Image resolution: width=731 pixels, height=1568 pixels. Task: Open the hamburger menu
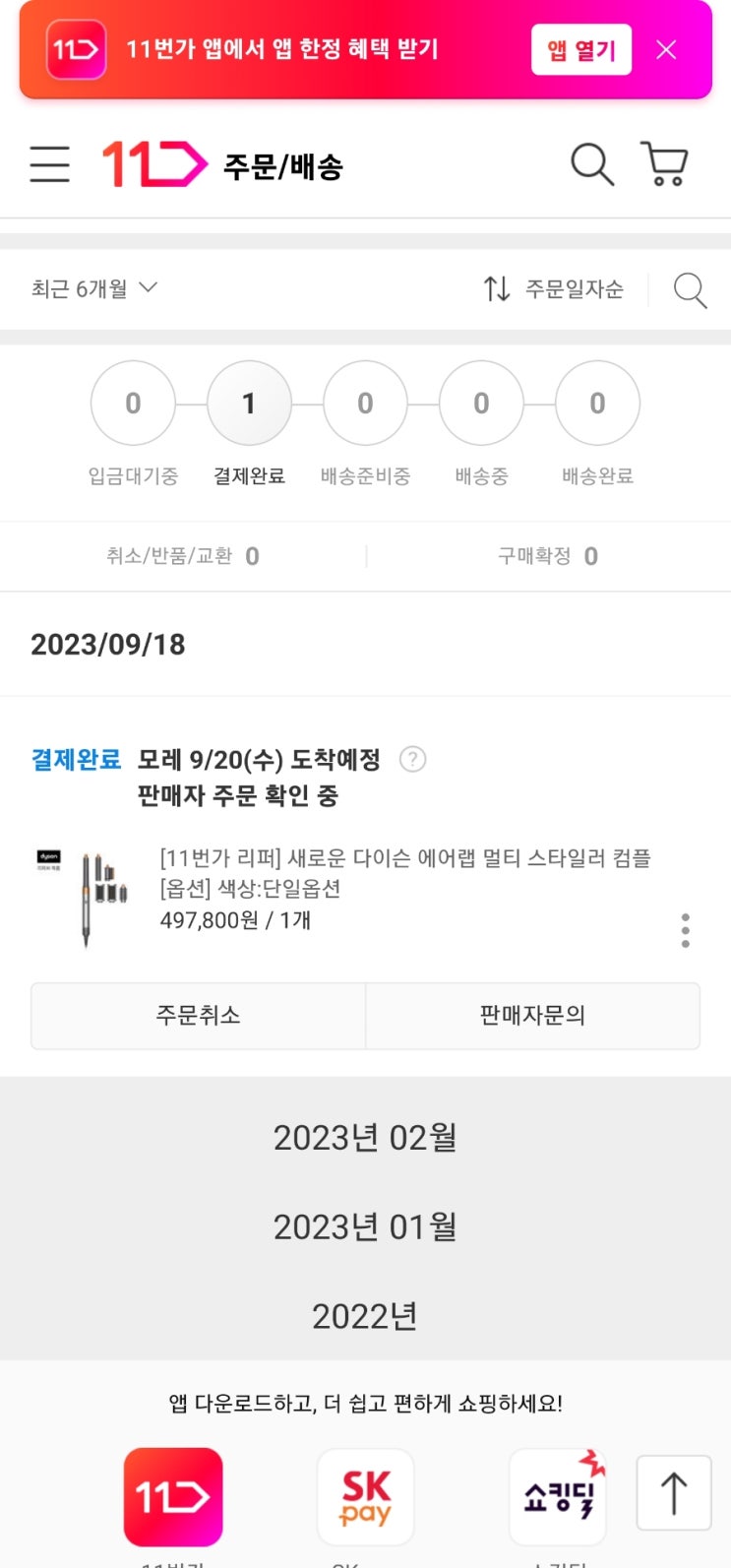coord(49,164)
